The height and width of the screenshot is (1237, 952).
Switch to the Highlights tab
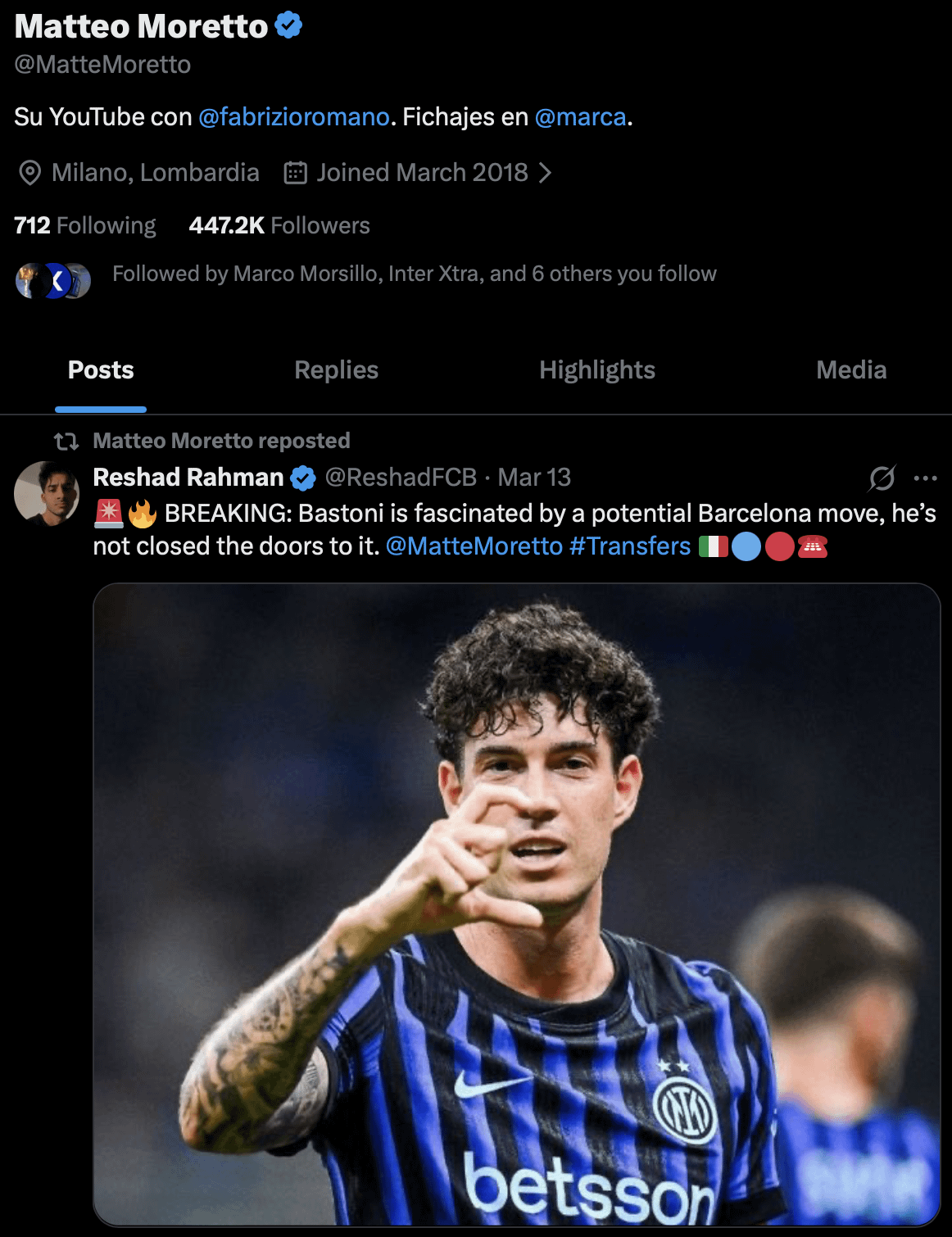point(596,370)
